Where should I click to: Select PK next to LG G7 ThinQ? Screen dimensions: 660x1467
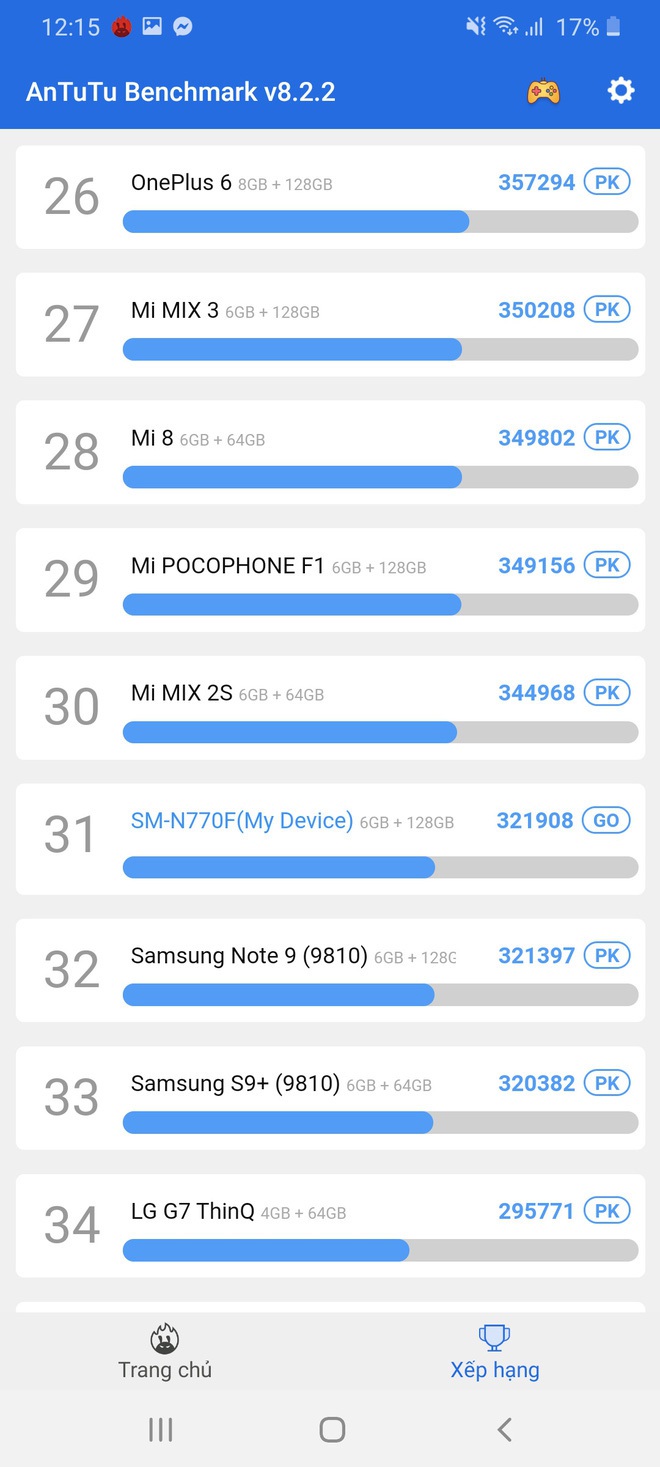point(607,1211)
